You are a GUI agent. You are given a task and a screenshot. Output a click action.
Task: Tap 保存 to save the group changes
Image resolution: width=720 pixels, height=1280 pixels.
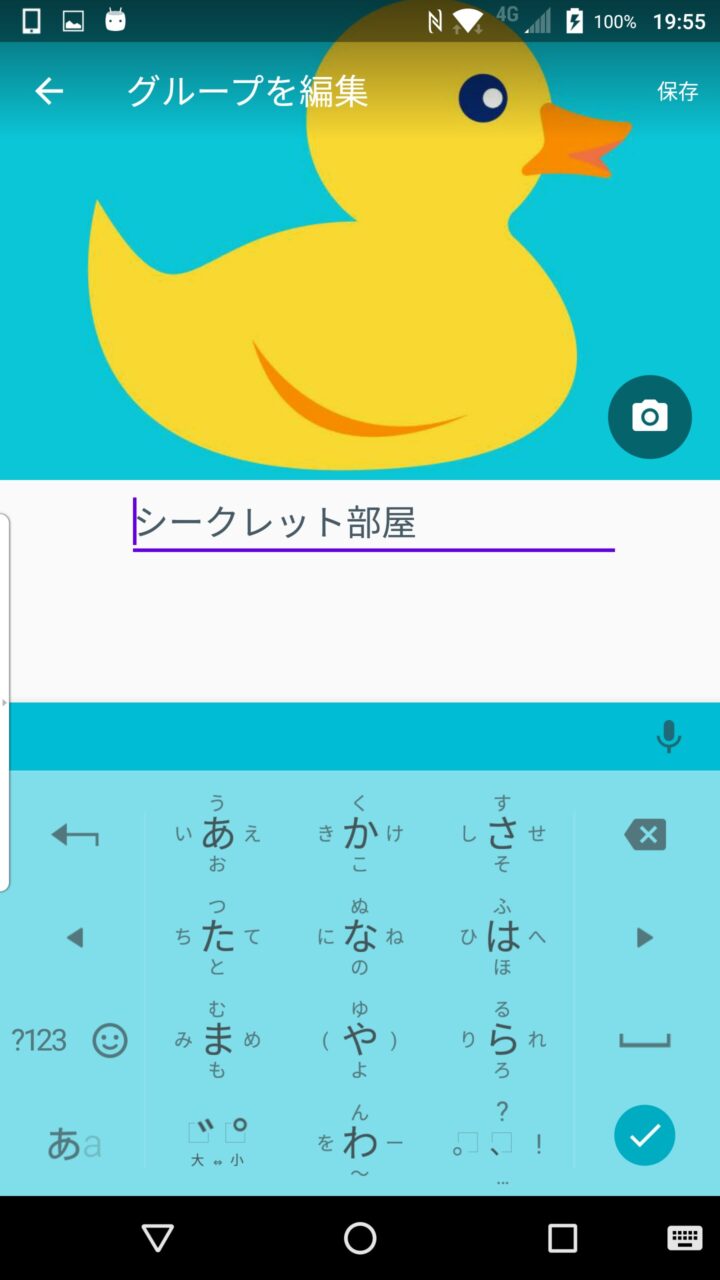point(677,91)
